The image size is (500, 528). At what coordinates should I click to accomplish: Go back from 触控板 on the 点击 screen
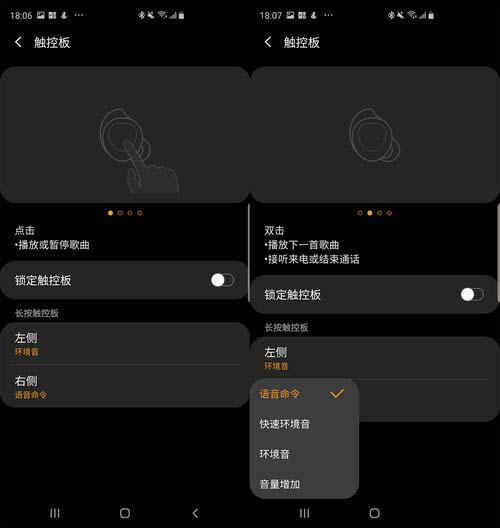pyautogui.click(x=19, y=42)
